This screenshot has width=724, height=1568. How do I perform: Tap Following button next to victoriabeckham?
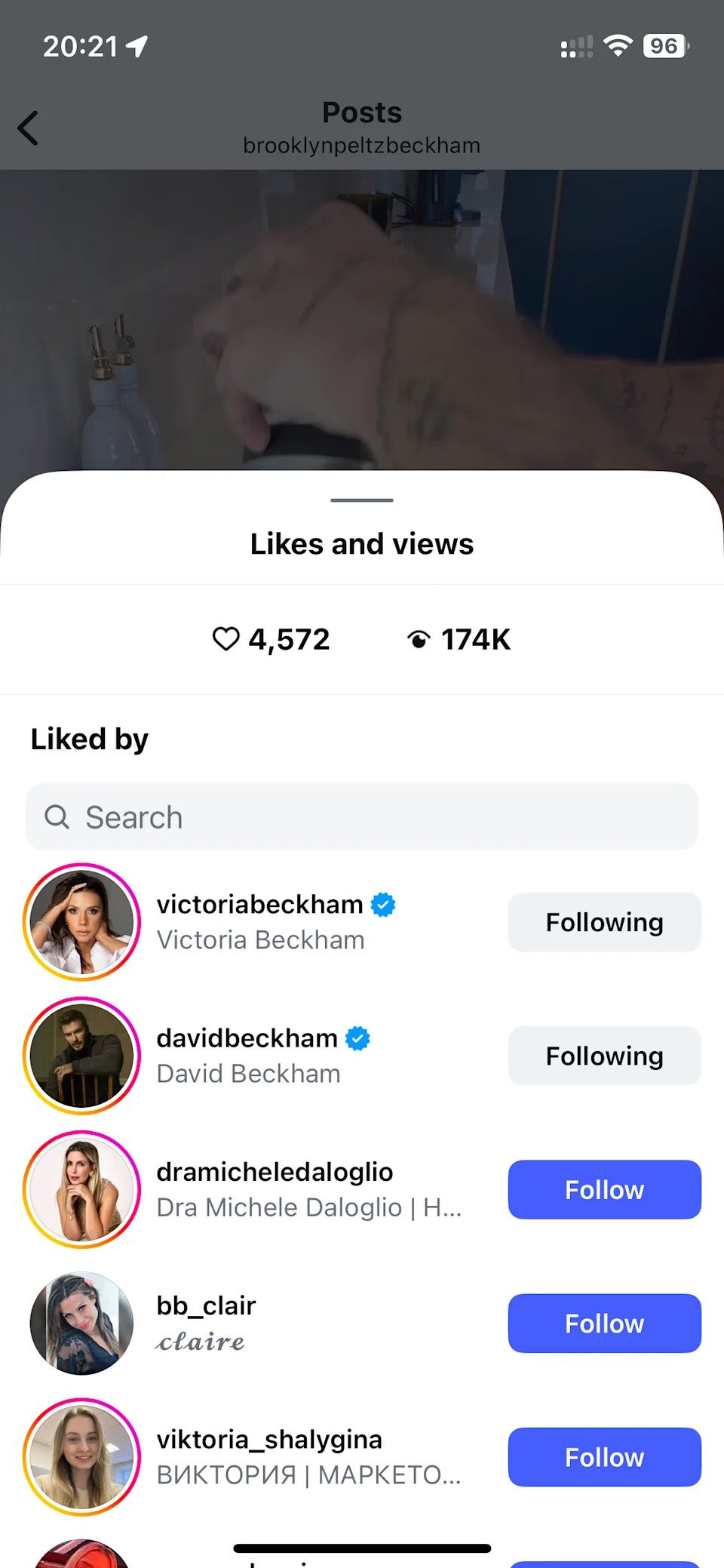[x=604, y=922]
